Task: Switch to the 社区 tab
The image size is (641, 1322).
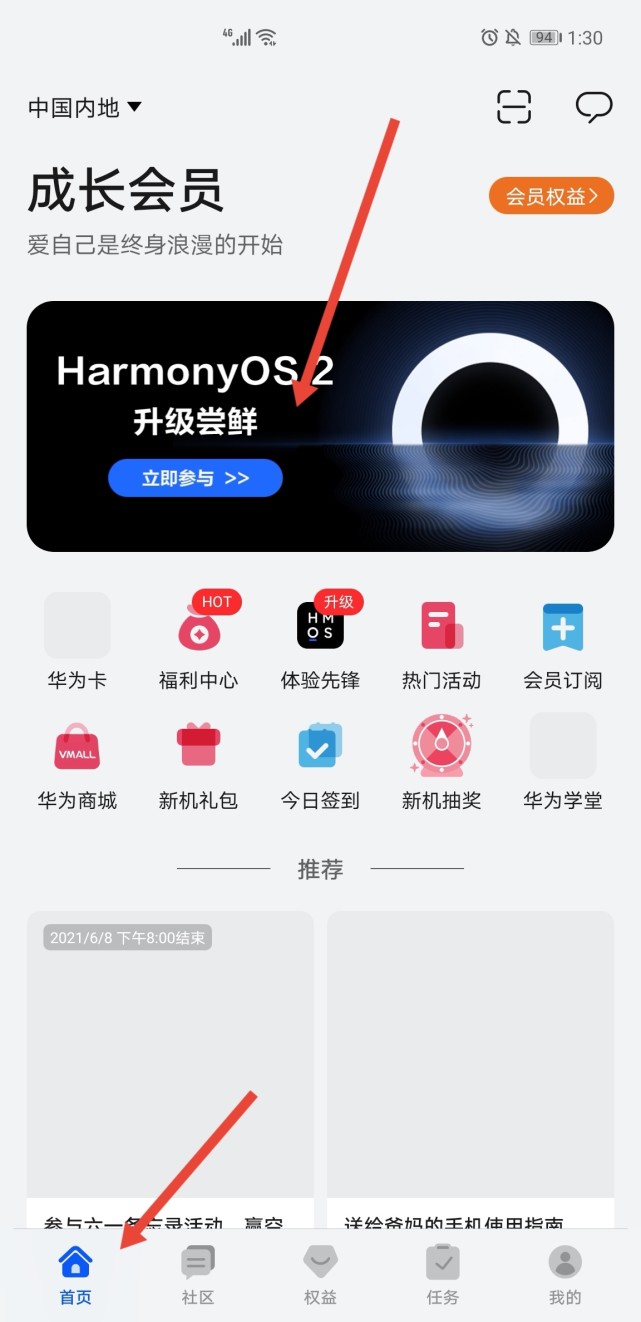Action: click(x=198, y=1276)
